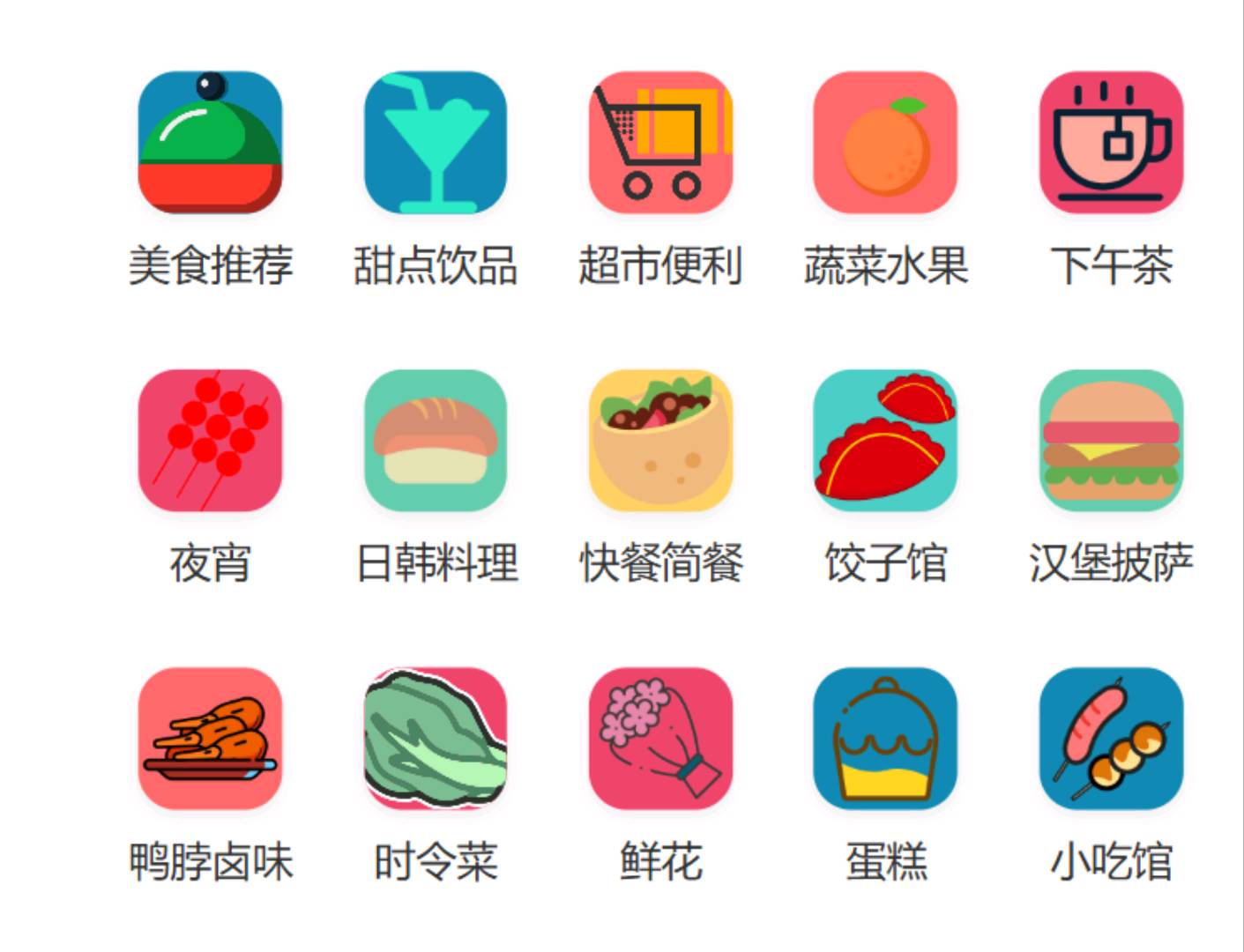The width and height of the screenshot is (1244, 952).
Task: Open the 小吃馆 category
Action: point(1111,739)
